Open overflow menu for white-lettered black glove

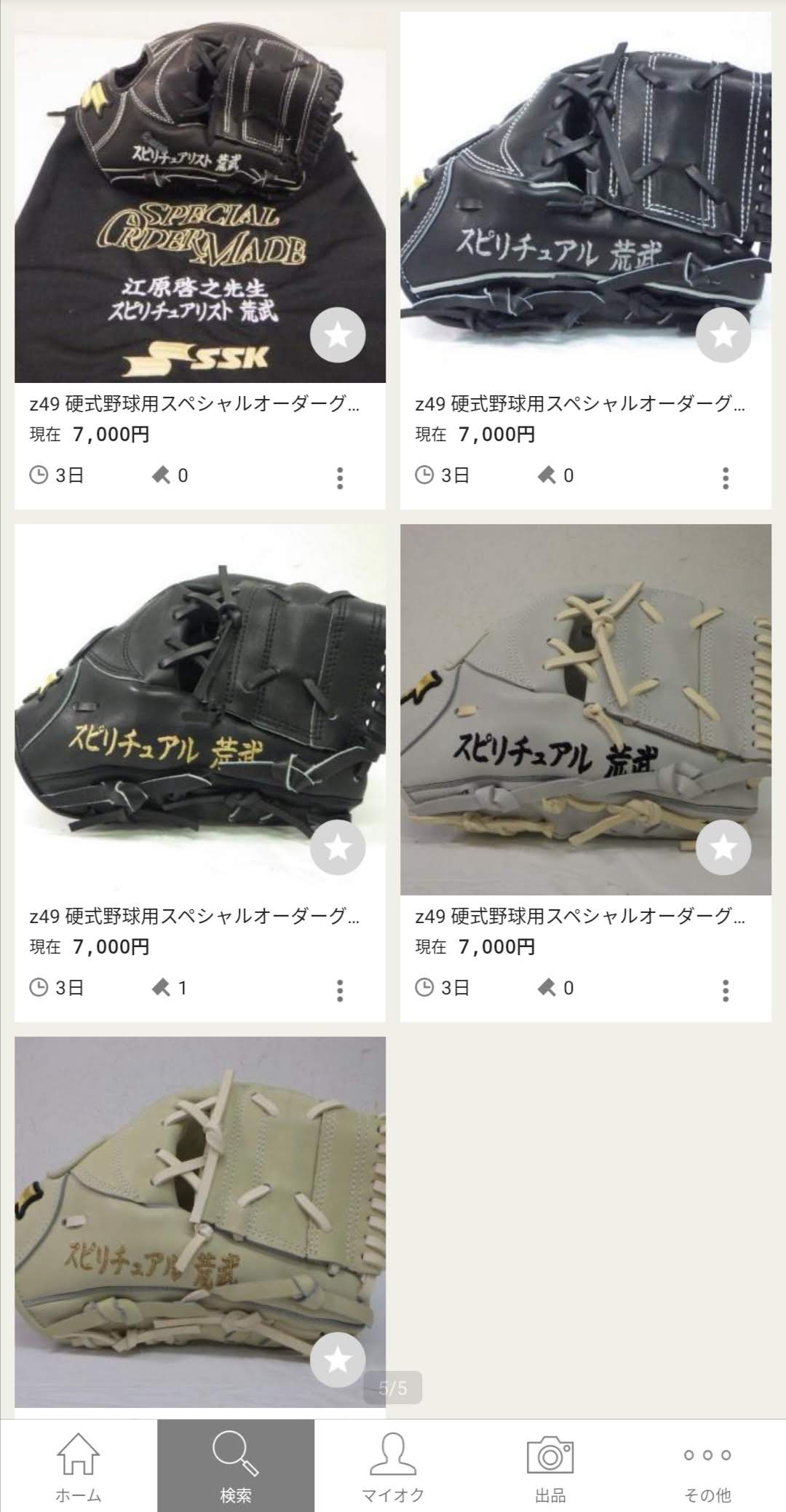pyautogui.click(x=726, y=478)
